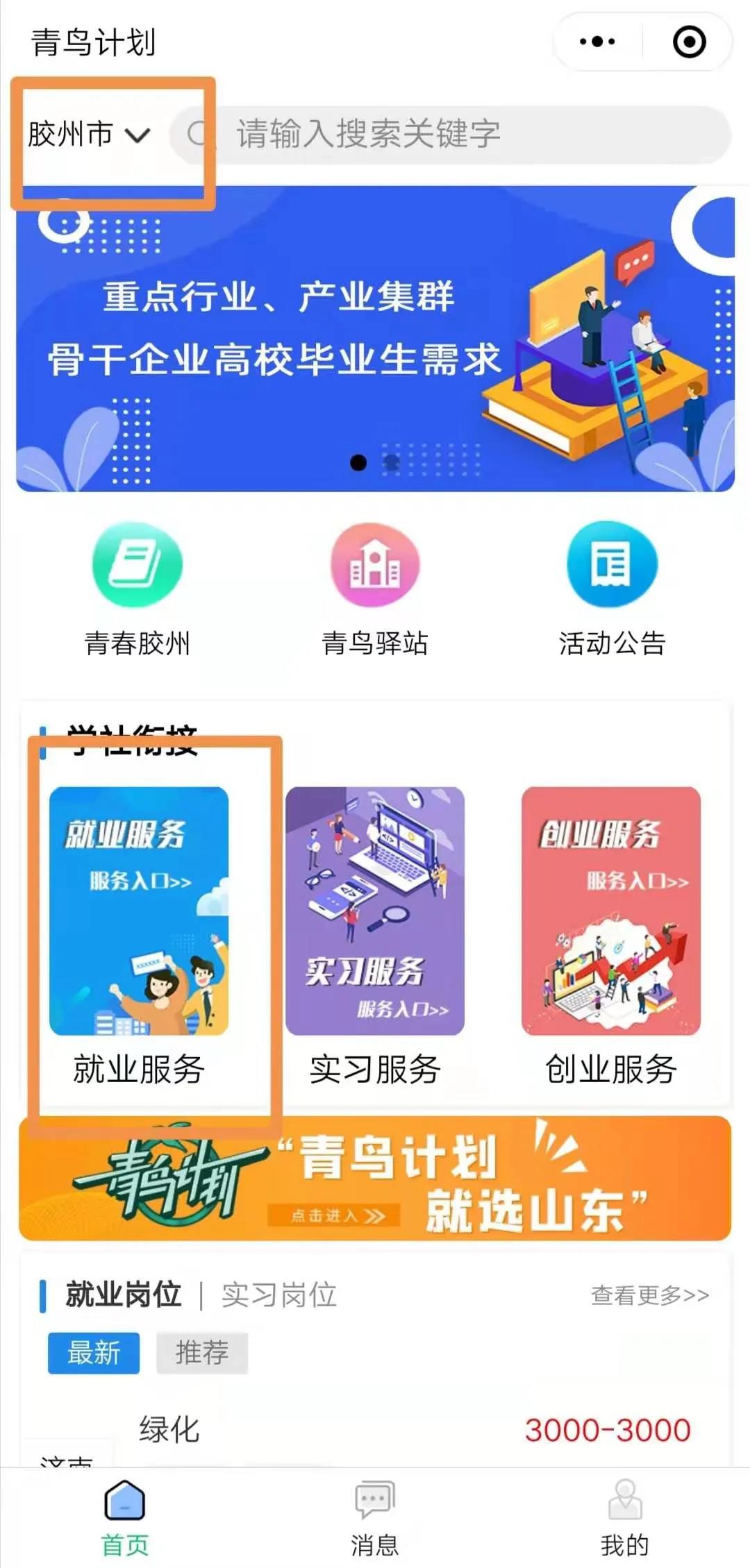The height and width of the screenshot is (1568, 750).
Task: Open the 就业服务 service card
Action: coord(141,908)
